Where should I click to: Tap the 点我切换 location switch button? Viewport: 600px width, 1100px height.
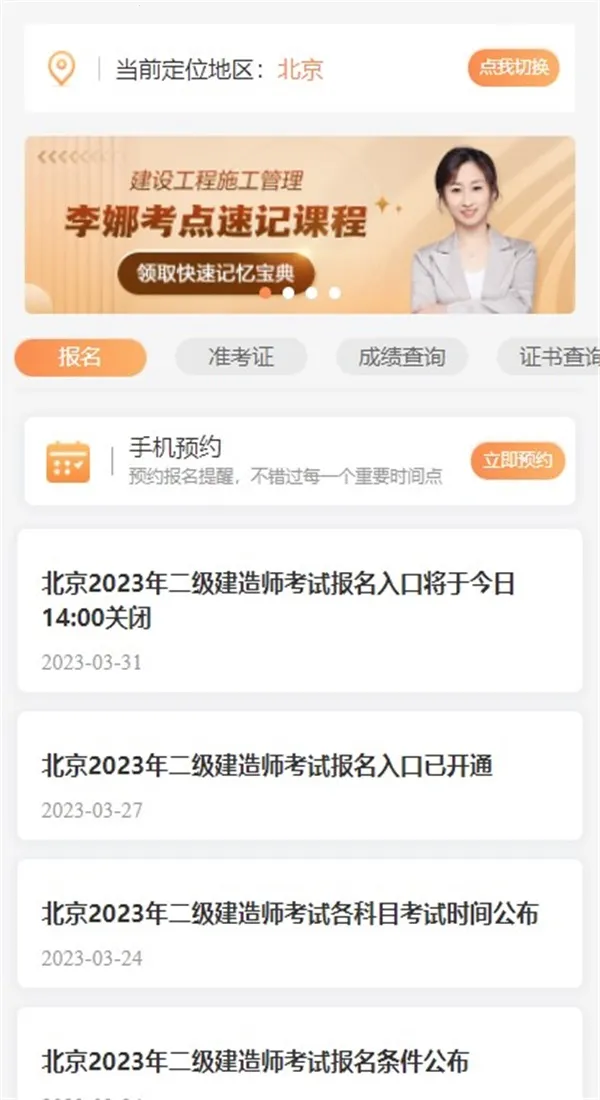click(x=513, y=68)
